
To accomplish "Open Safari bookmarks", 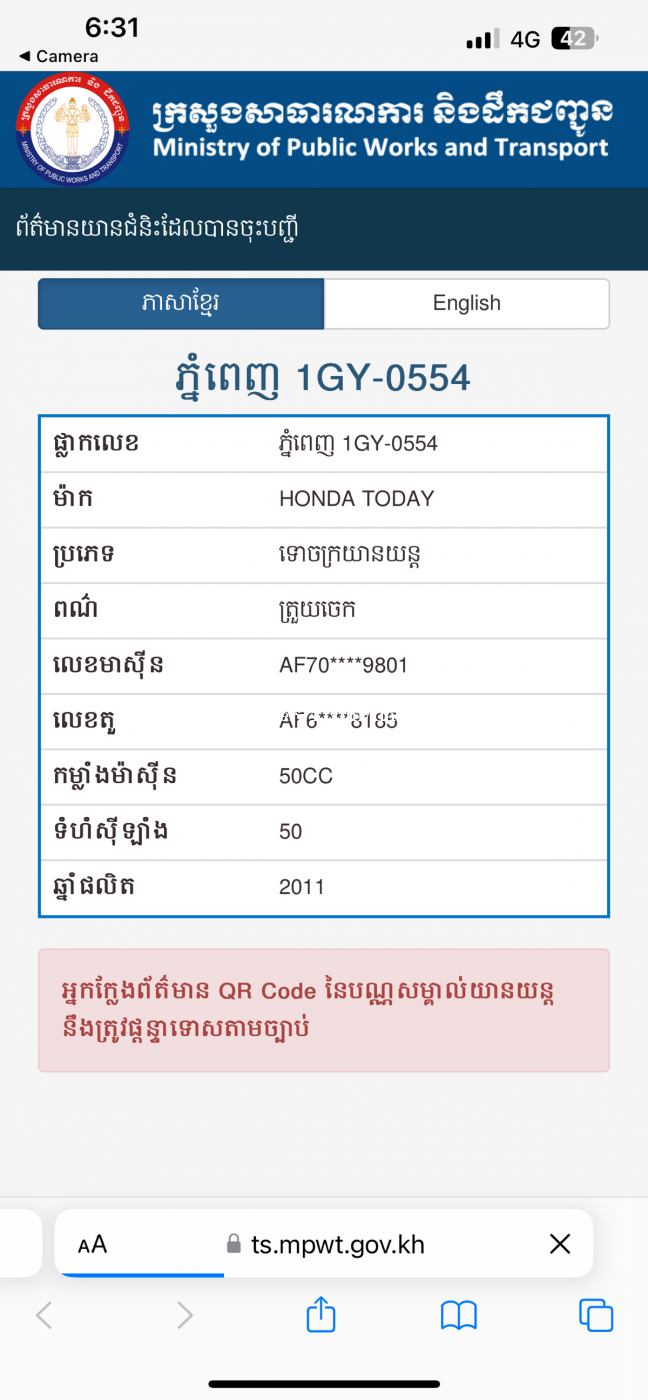I will tap(459, 1315).
